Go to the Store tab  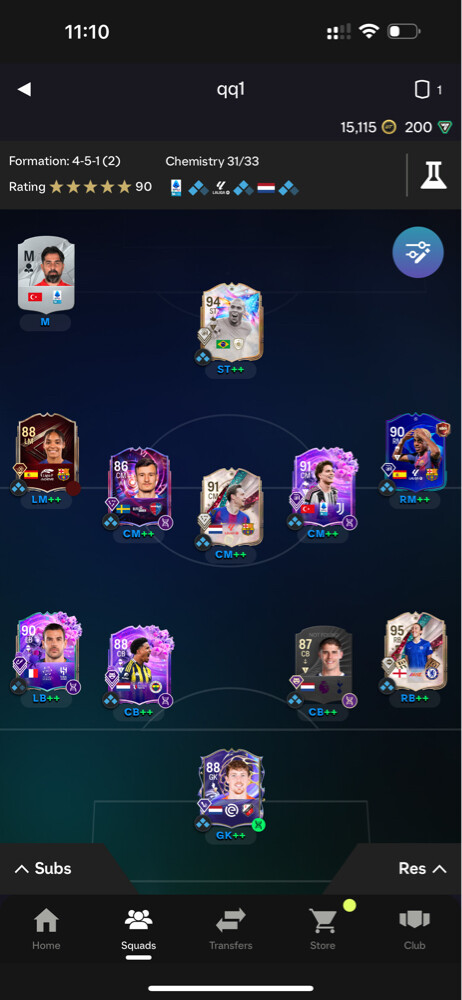[x=322, y=929]
